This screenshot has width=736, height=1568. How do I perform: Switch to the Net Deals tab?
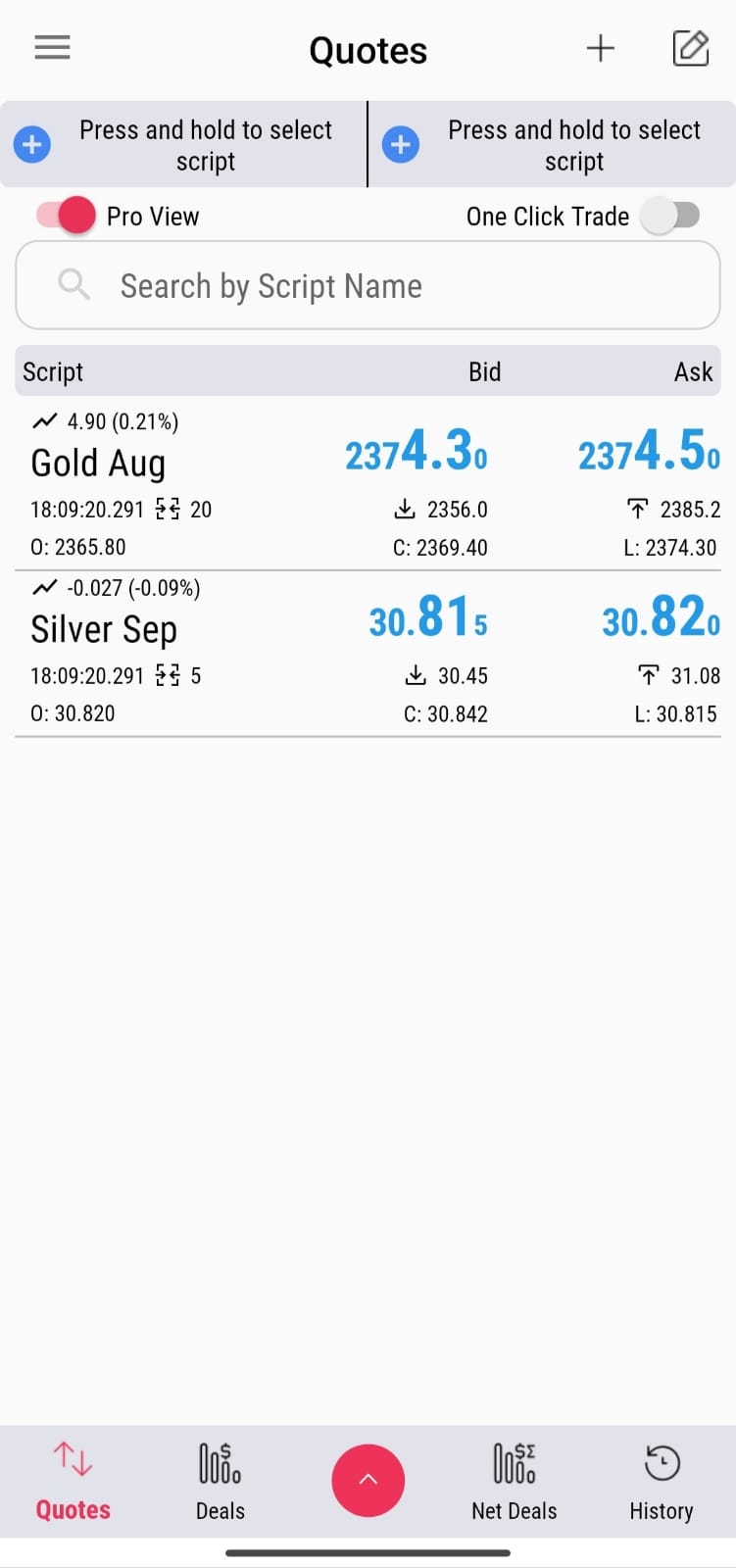[x=515, y=1481]
